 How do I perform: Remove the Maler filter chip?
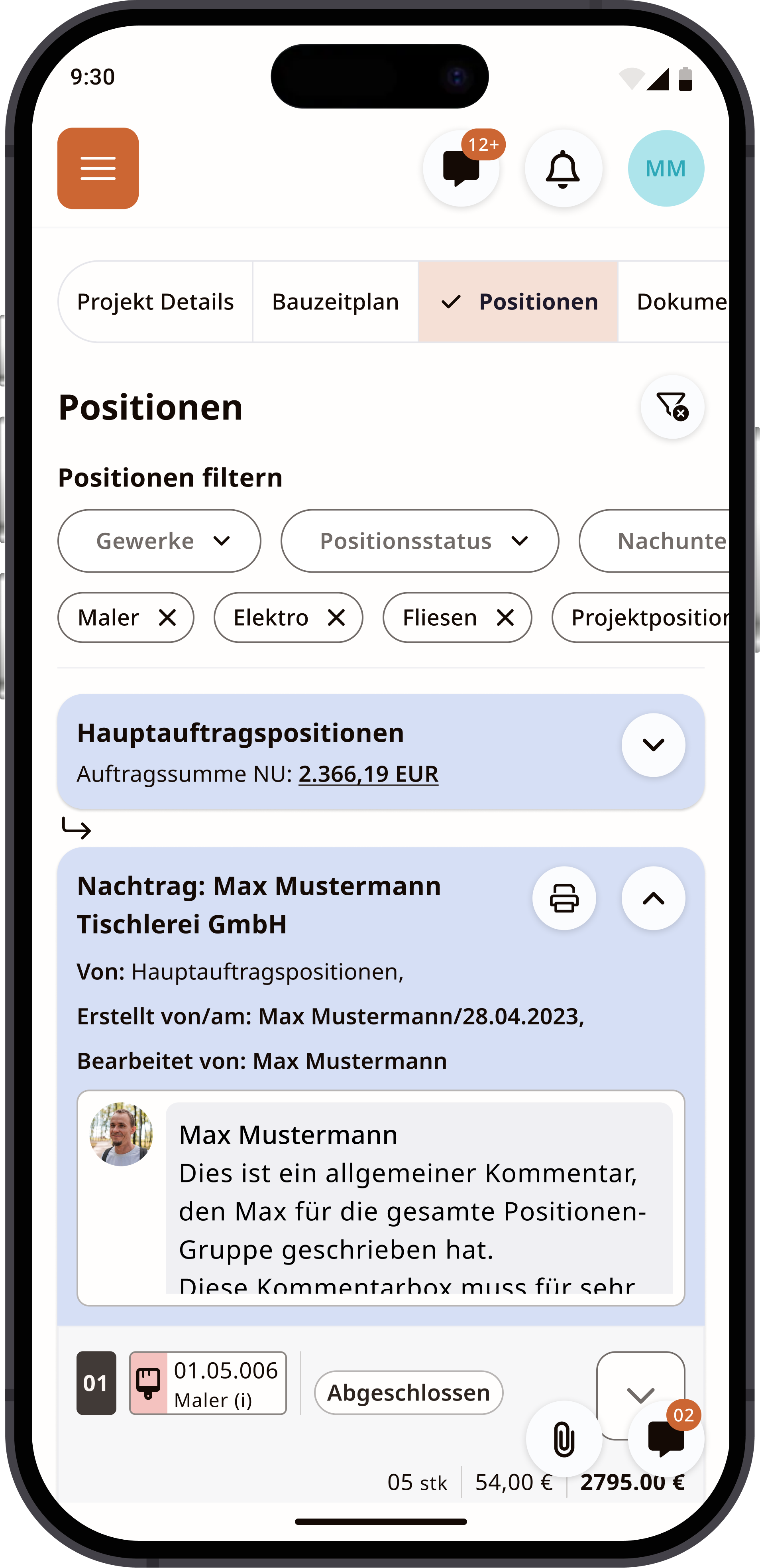pos(167,618)
